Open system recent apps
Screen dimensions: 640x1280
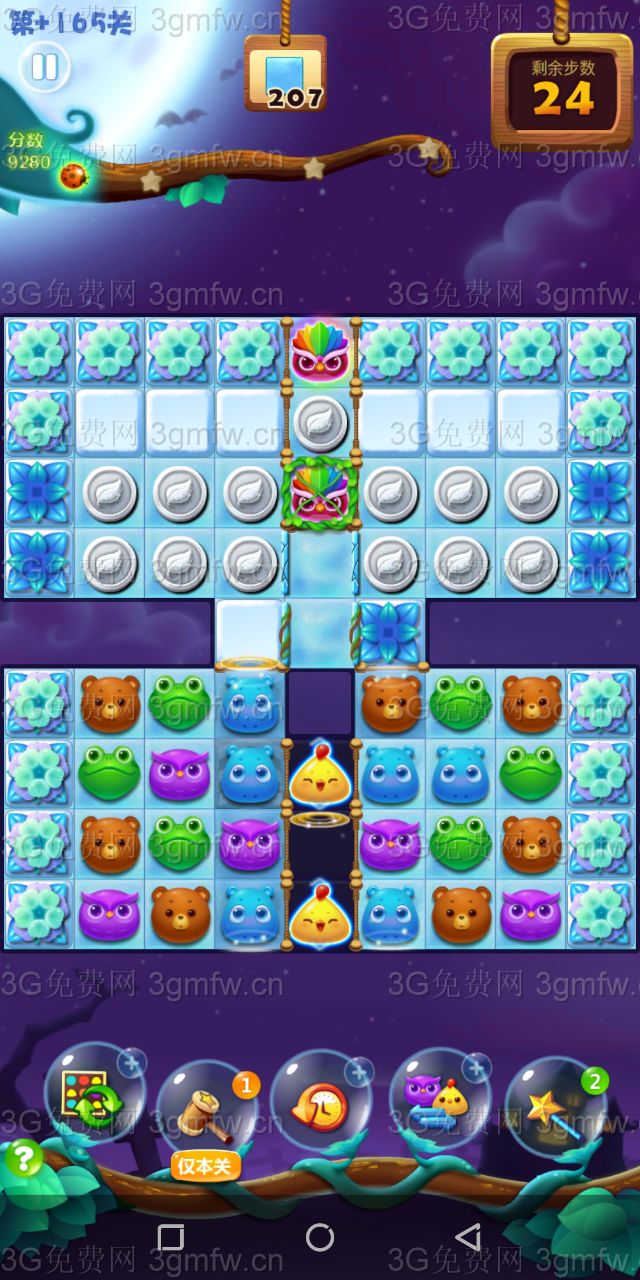[171, 1237]
